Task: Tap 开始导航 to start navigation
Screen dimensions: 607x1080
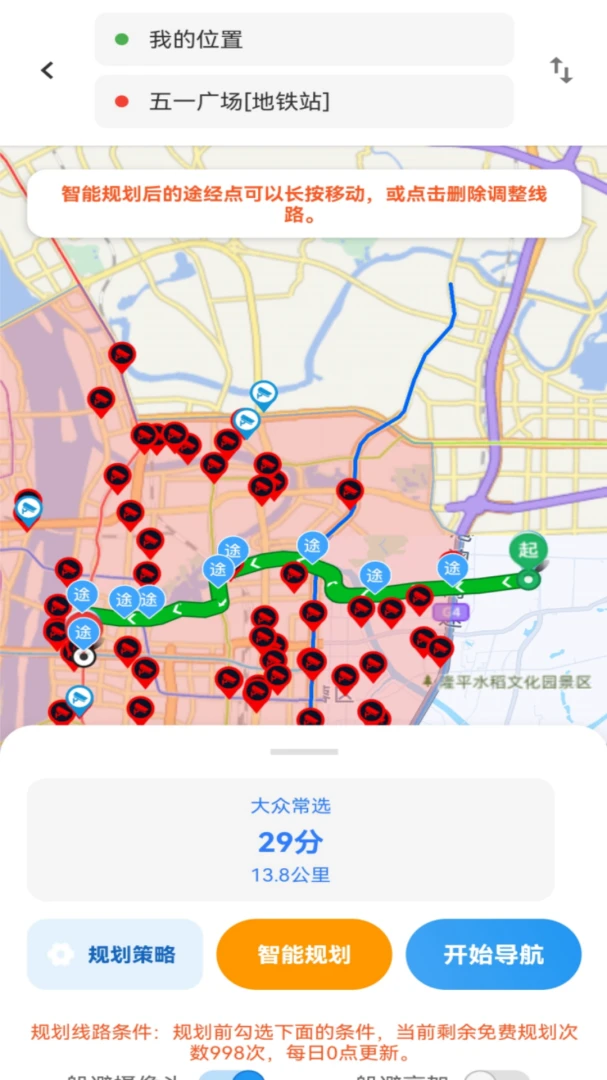Action: [x=493, y=955]
